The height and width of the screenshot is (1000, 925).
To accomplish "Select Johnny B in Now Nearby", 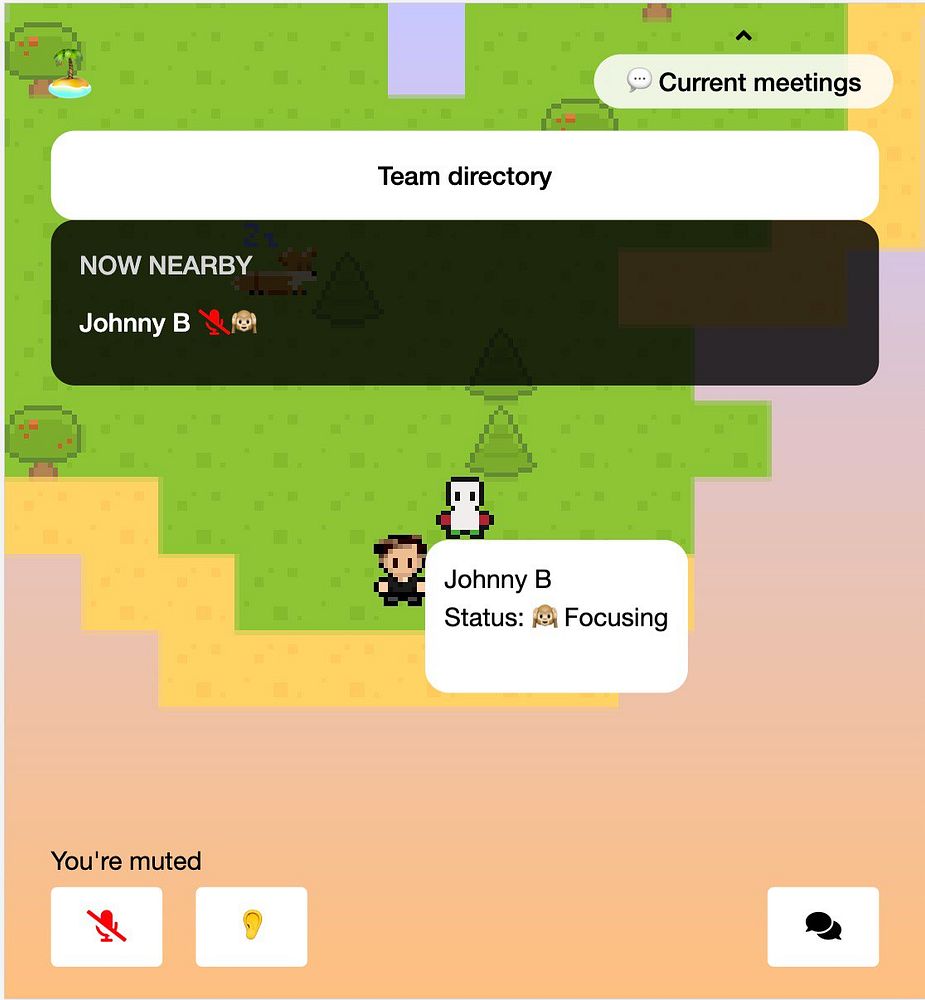I will pyautogui.click(x=135, y=323).
